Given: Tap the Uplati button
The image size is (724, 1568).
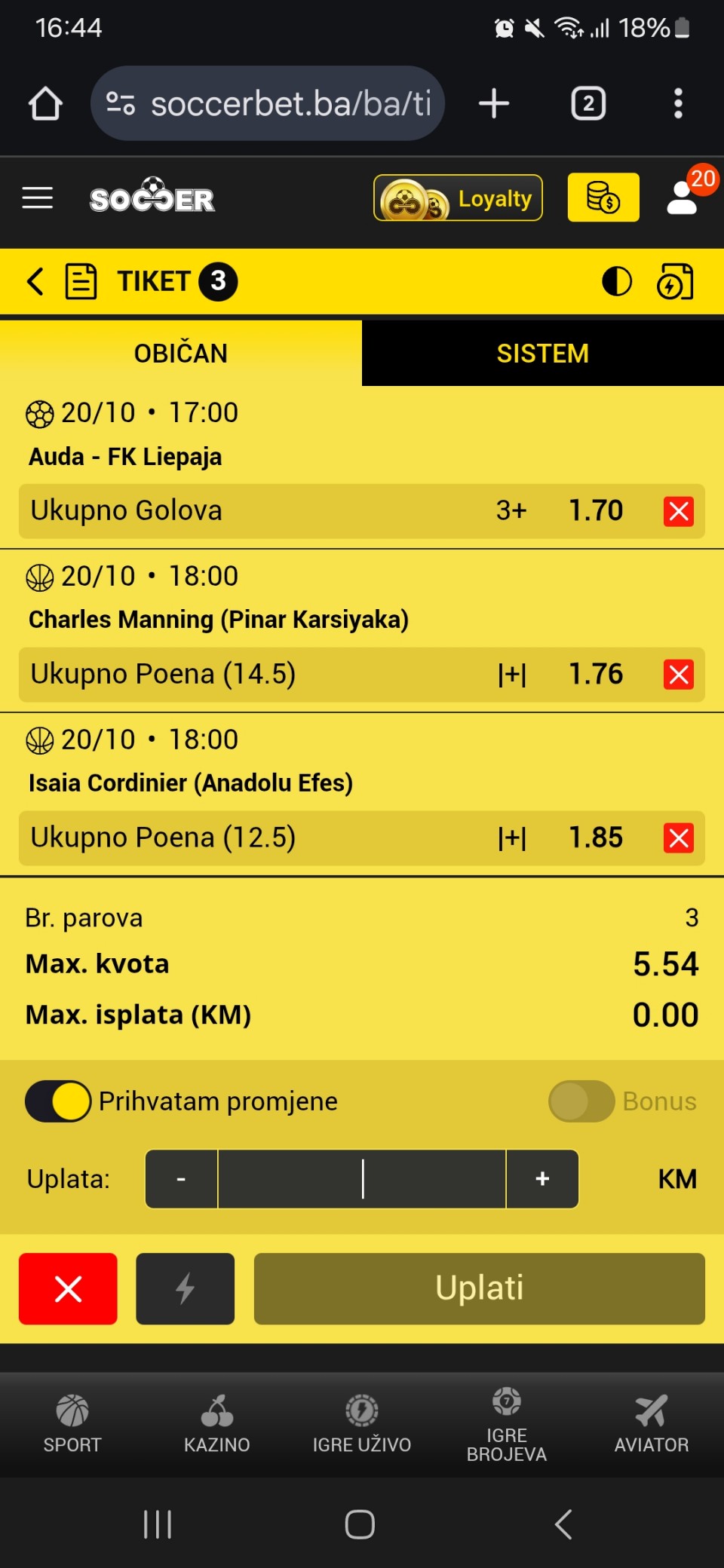Looking at the screenshot, I should coord(479,1288).
